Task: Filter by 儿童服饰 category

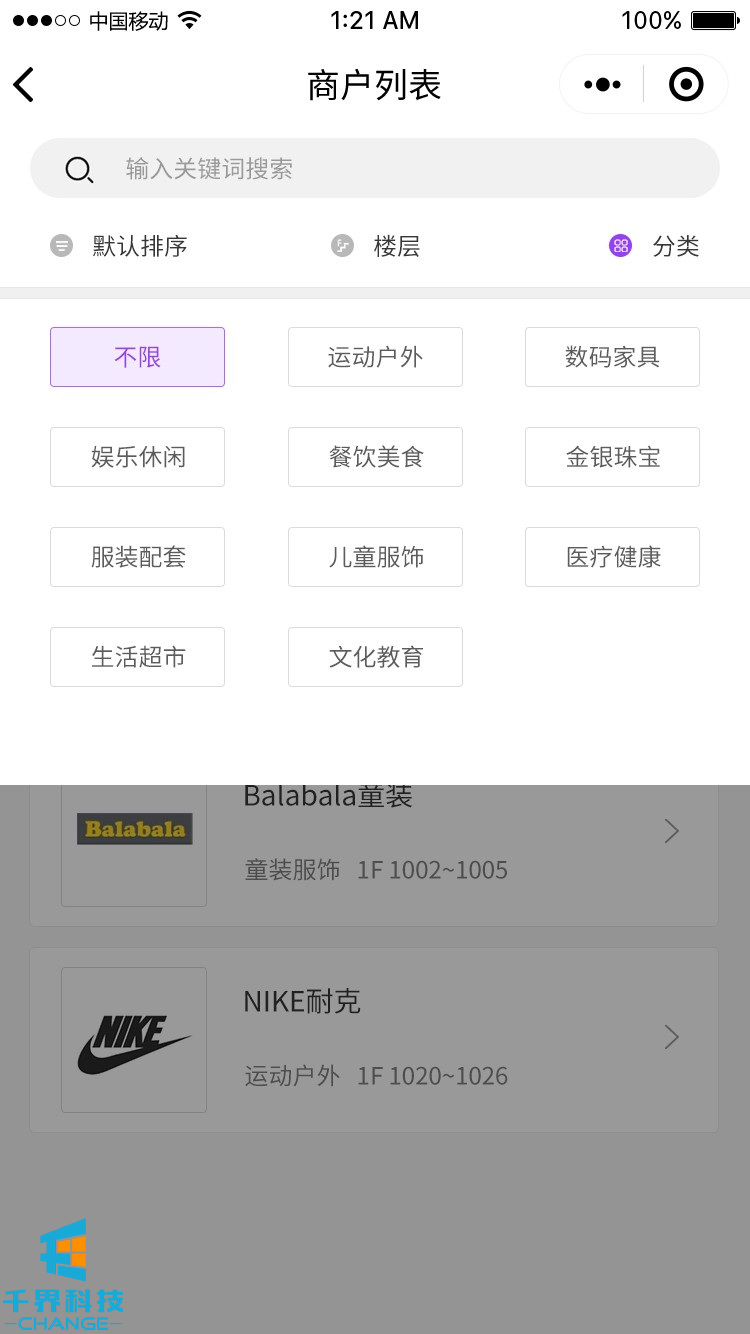Action: pyautogui.click(x=375, y=557)
